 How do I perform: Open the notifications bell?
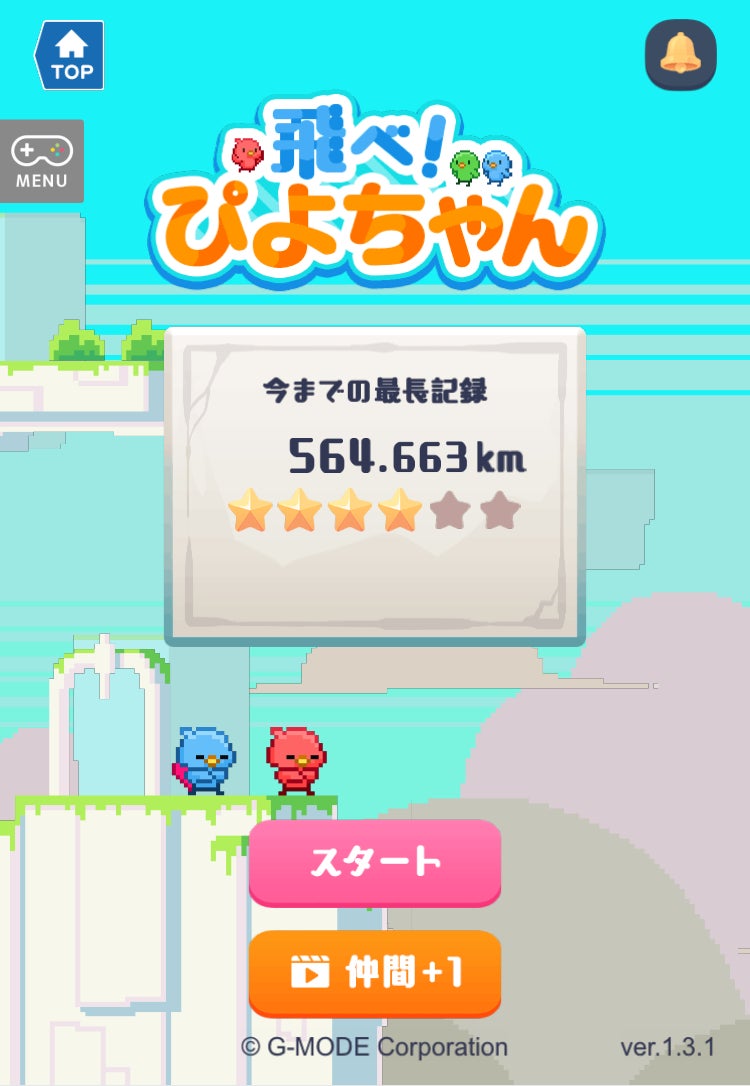pos(681,54)
